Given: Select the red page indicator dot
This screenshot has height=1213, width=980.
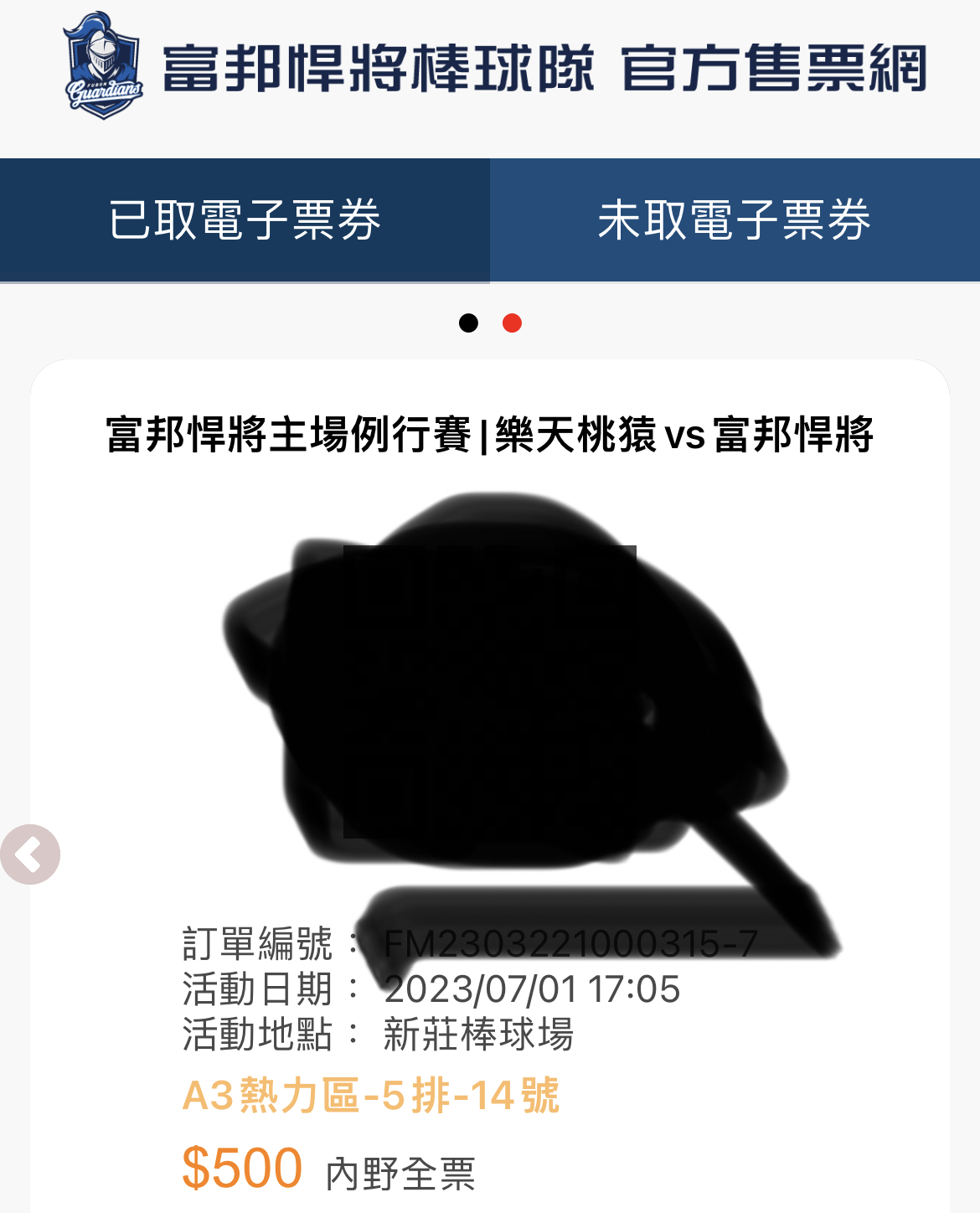Looking at the screenshot, I should pos(512,323).
